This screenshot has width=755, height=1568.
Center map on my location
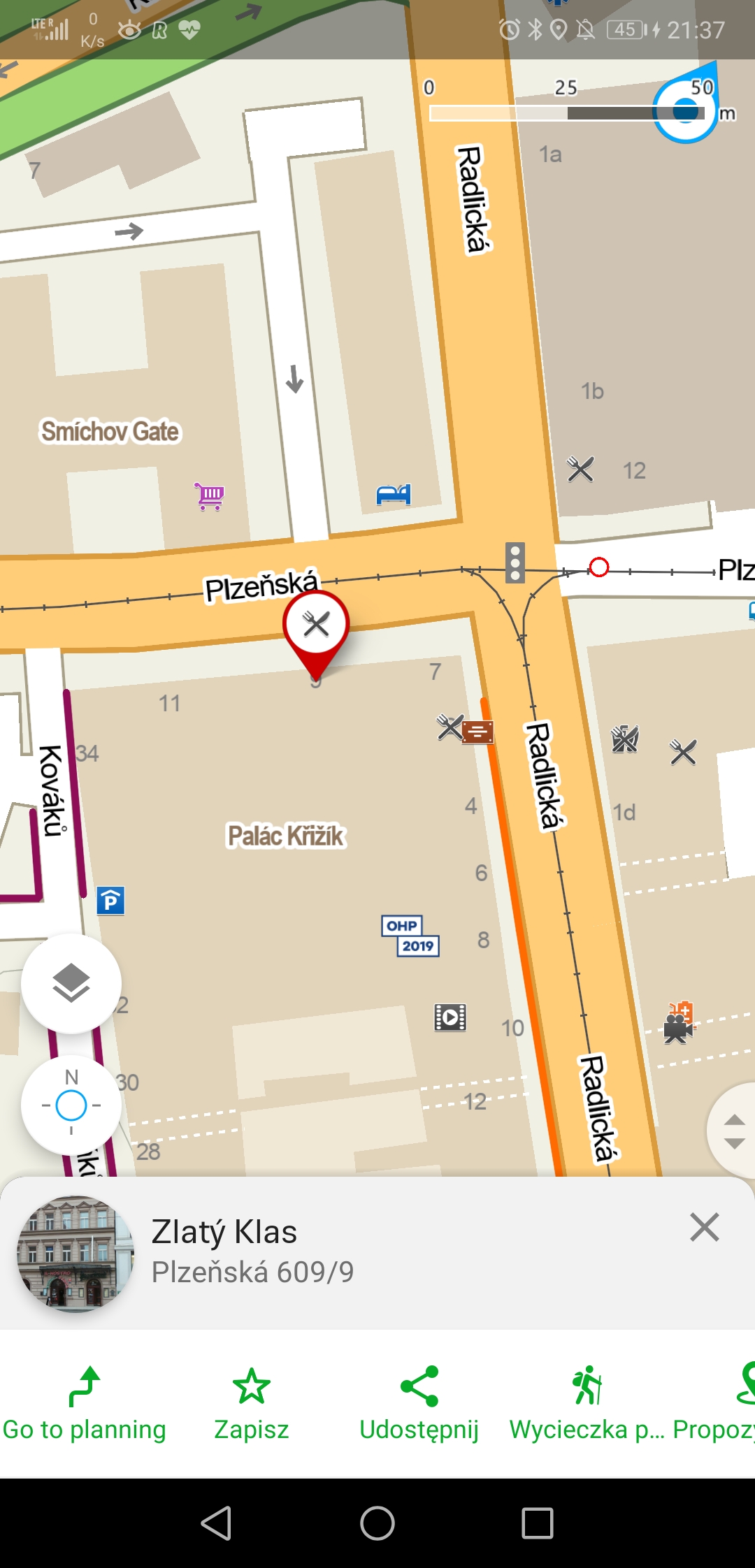71,1105
